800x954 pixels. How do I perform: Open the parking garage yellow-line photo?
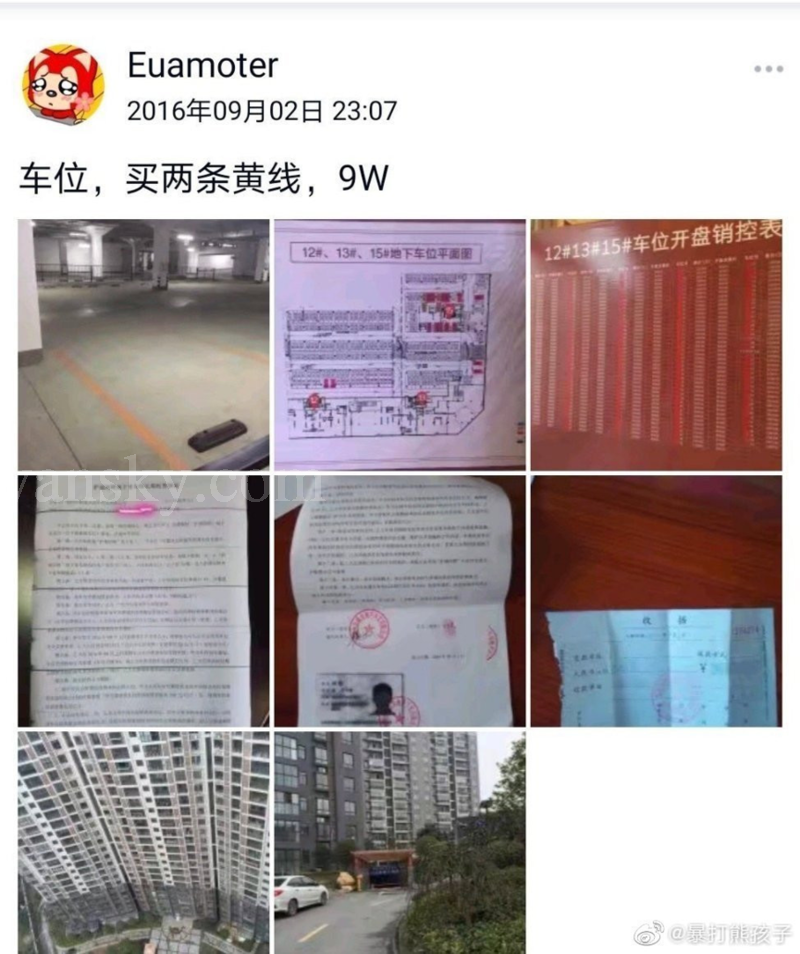143,344
